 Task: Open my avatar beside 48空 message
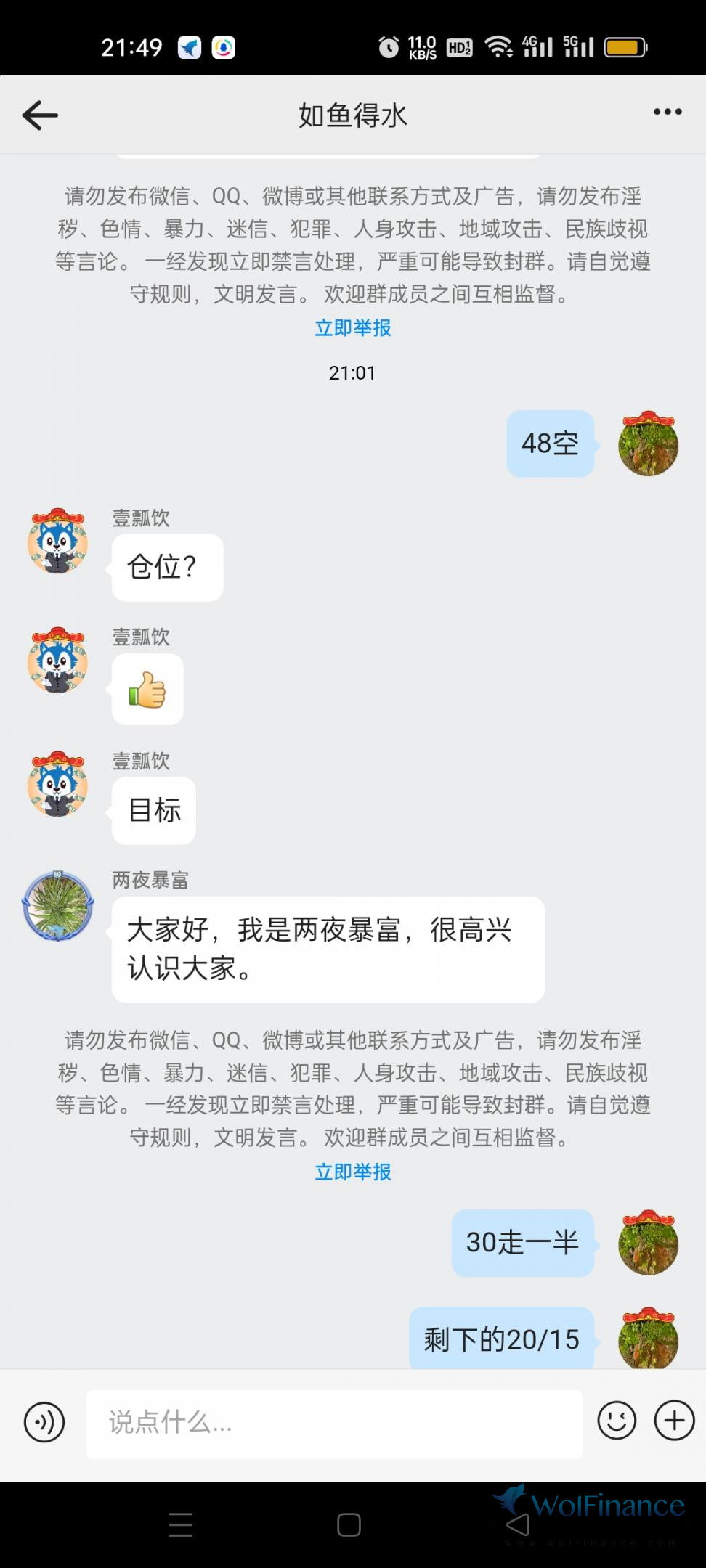click(x=648, y=444)
